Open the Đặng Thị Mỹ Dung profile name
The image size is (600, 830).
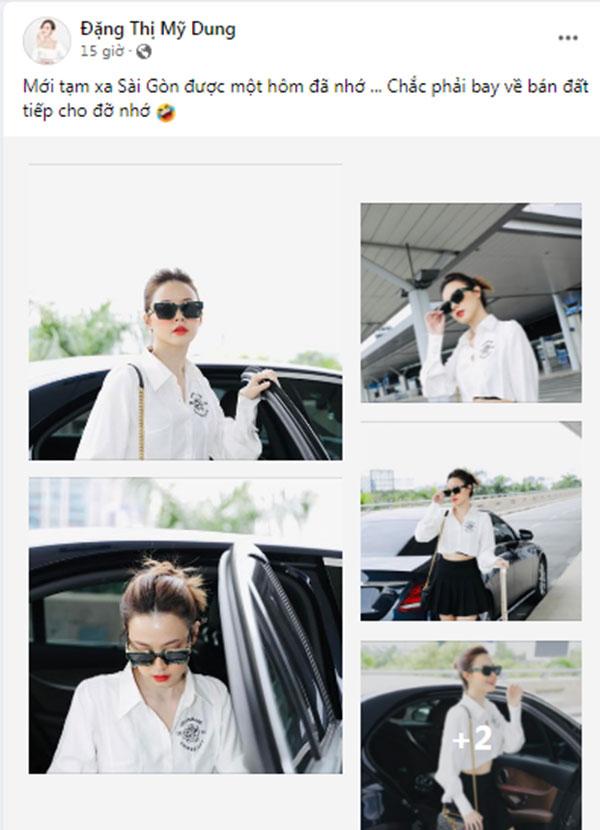click(157, 29)
